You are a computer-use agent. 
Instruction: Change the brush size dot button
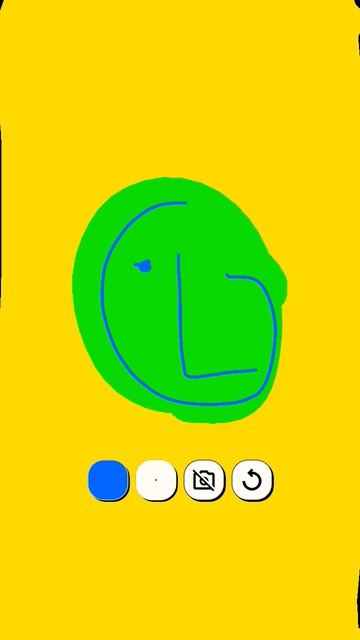coord(156,480)
